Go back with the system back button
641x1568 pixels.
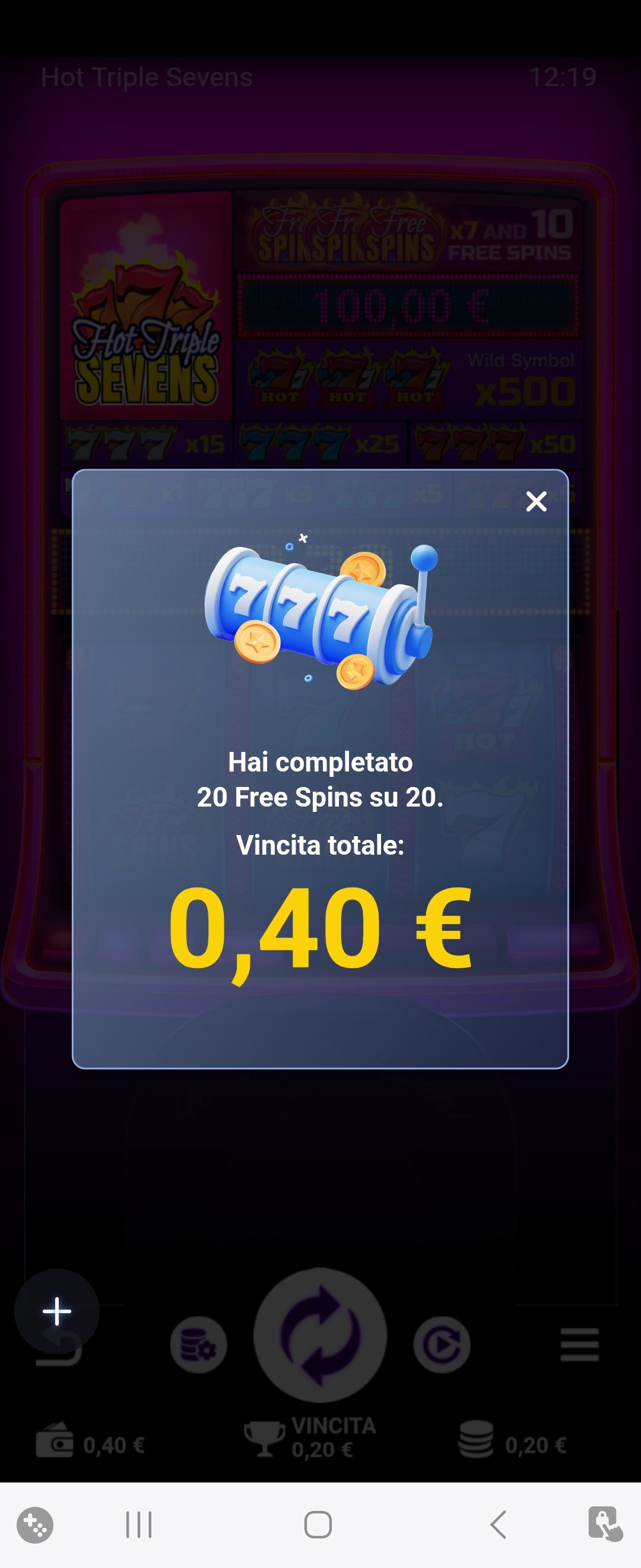[x=498, y=1524]
